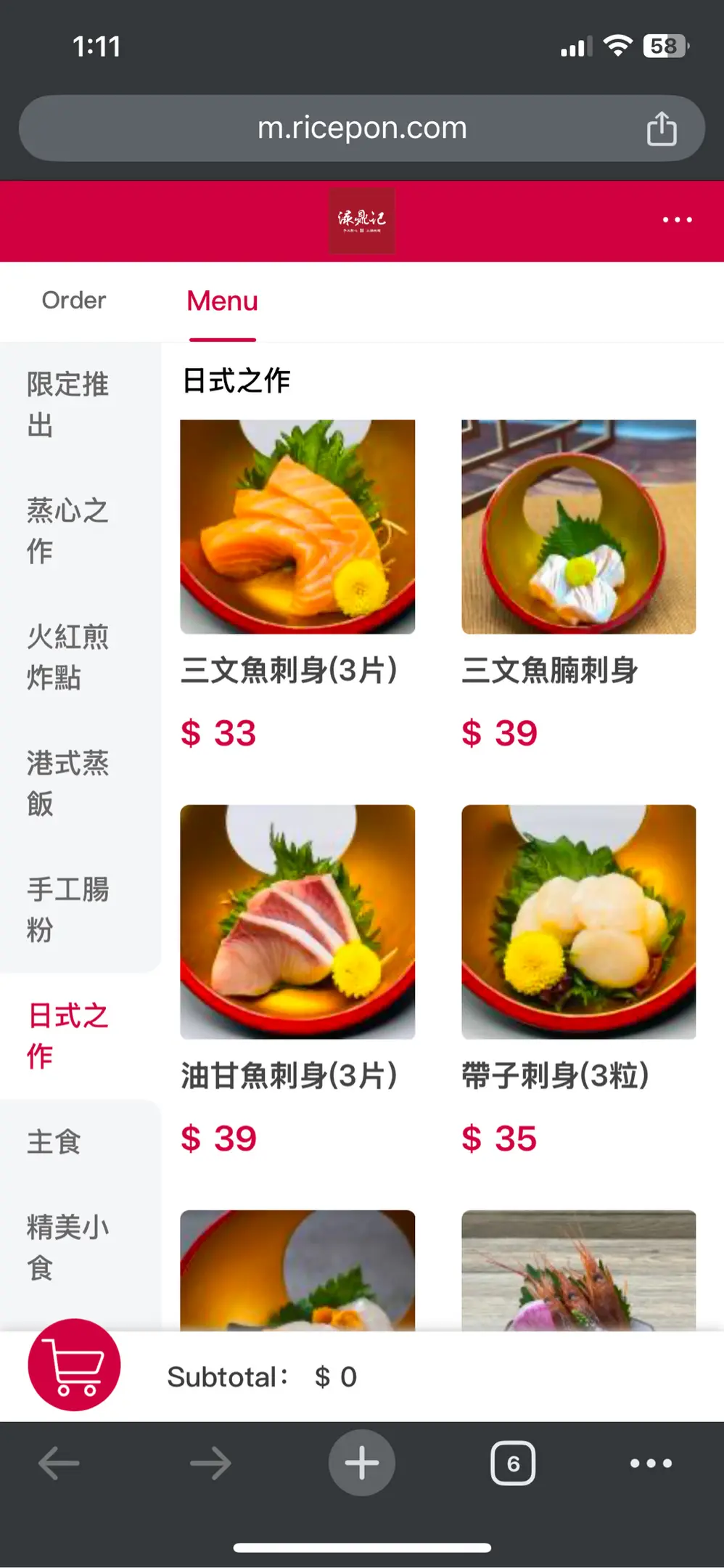This screenshot has width=724, height=1568.
Task: Open the 限定推出 category
Action: pyautogui.click(x=67, y=404)
